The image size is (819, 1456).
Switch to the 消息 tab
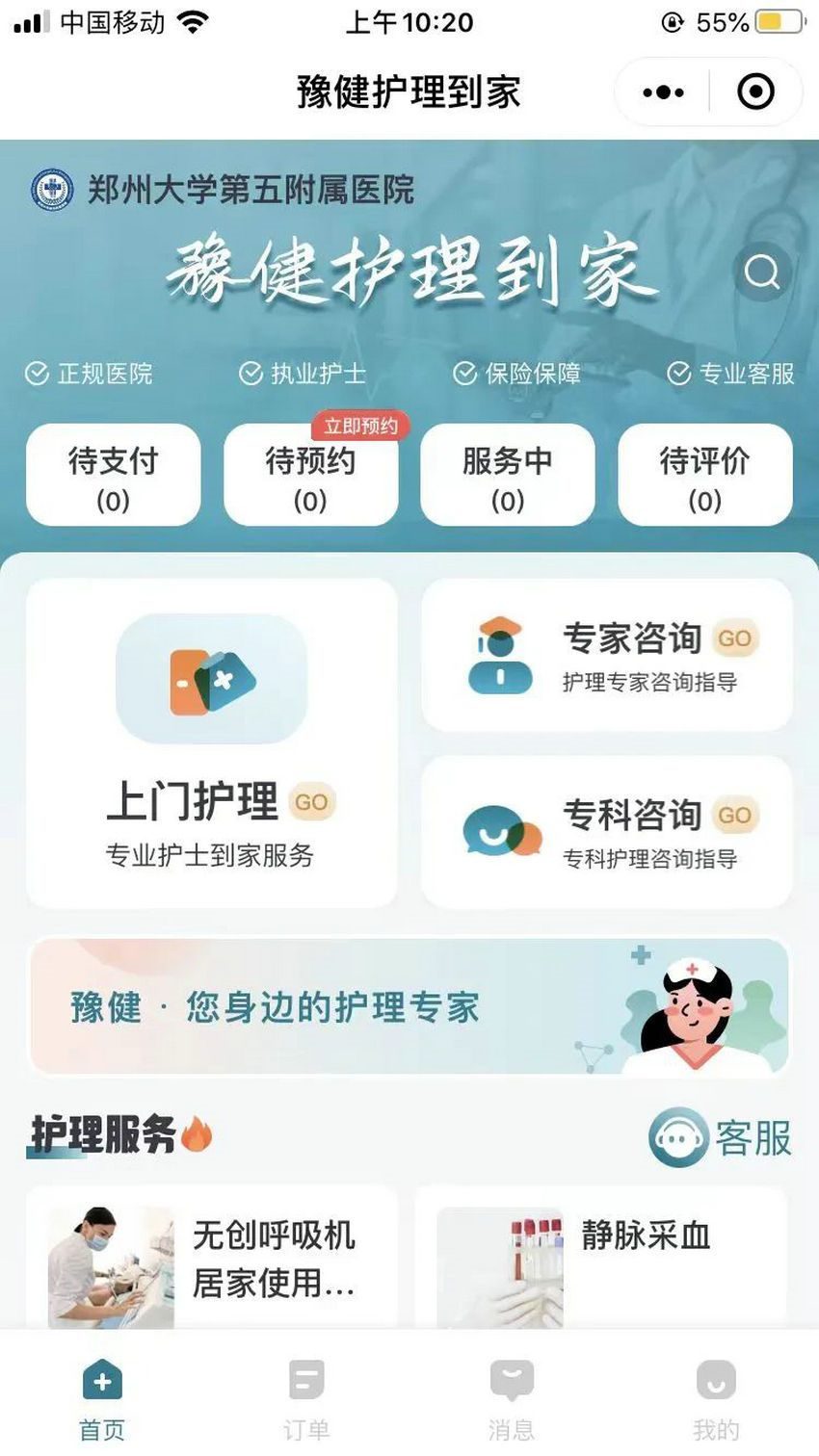pyautogui.click(x=511, y=1398)
